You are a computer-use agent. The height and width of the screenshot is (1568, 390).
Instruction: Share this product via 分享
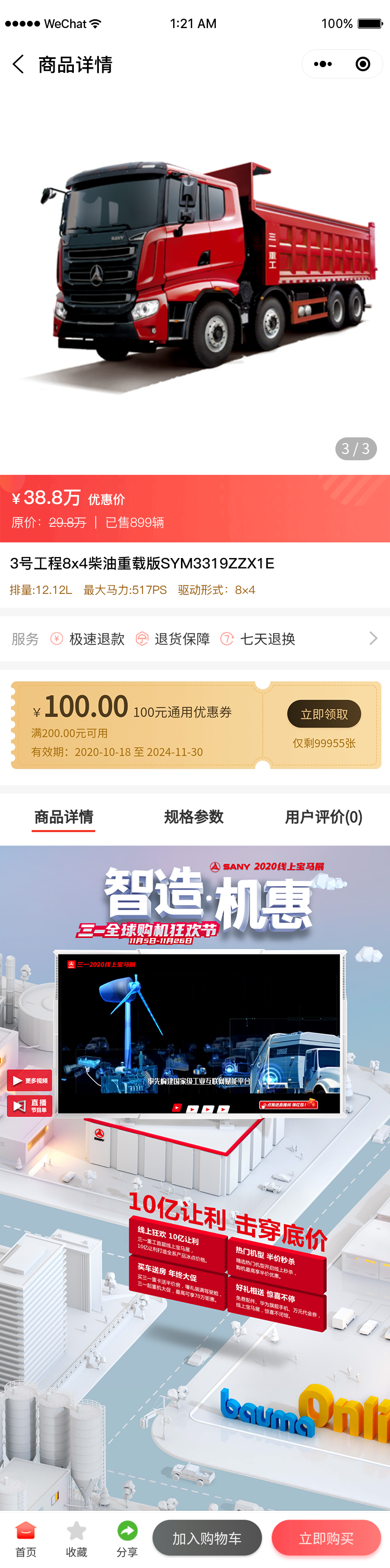(127, 1538)
